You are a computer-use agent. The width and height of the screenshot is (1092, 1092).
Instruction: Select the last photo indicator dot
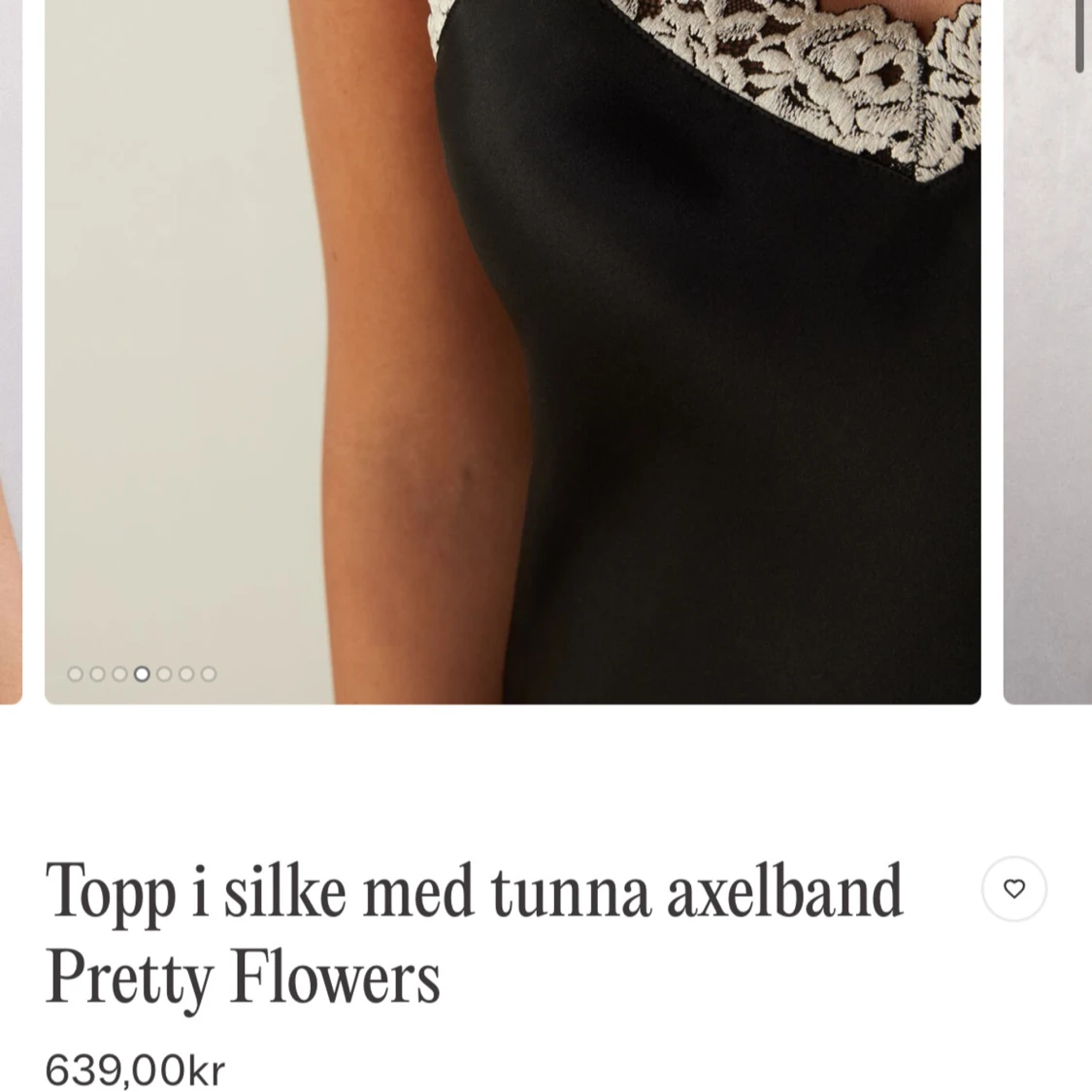coord(209,674)
